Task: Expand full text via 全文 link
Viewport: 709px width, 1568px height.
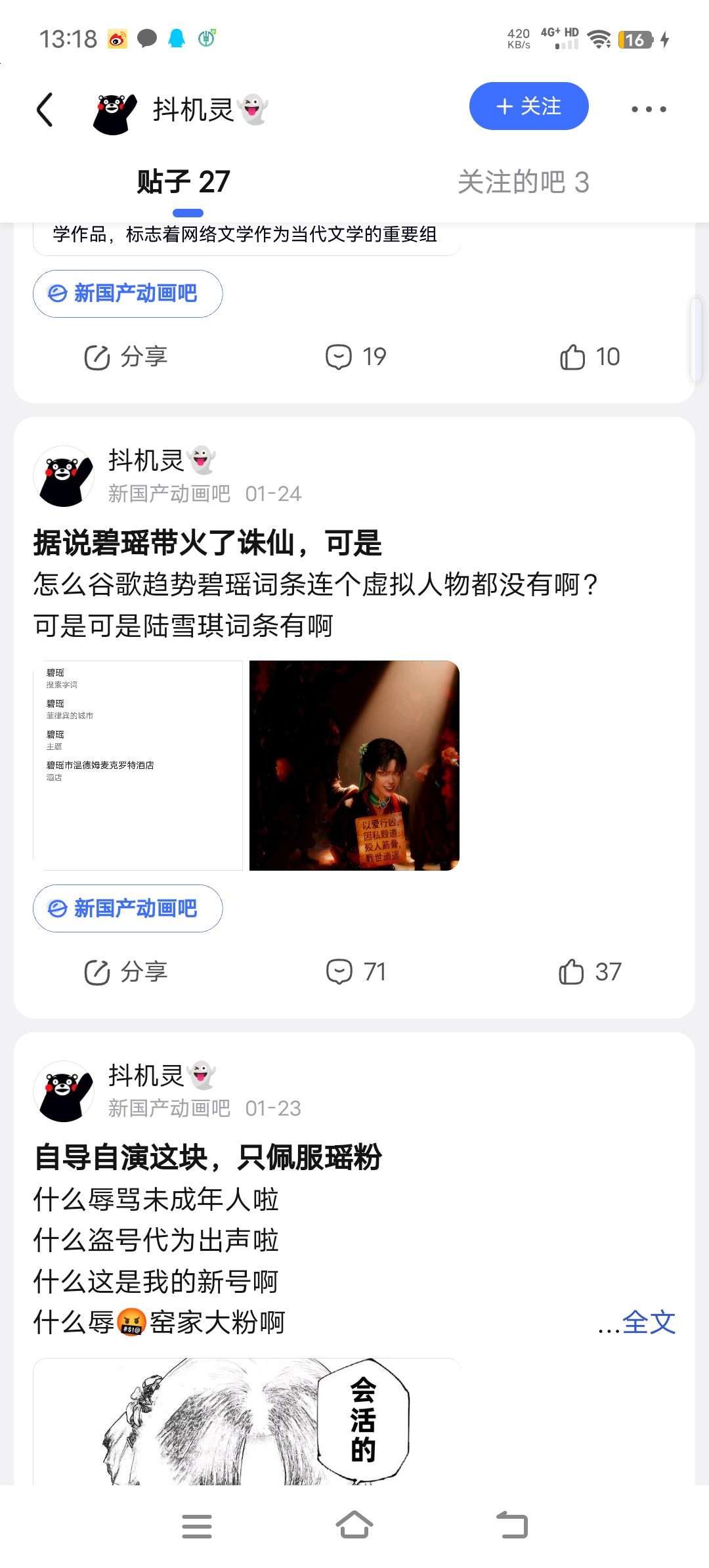Action: pyautogui.click(x=649, y=1322)
